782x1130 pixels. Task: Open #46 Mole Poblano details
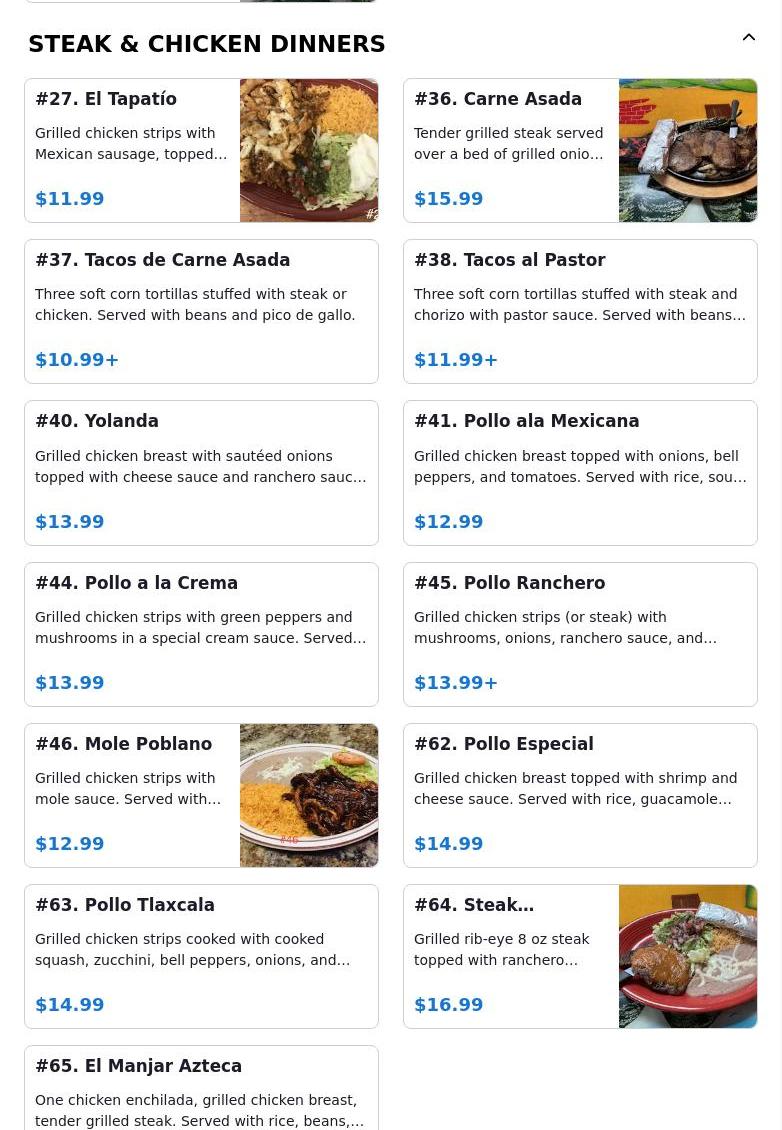coord(201,795)
